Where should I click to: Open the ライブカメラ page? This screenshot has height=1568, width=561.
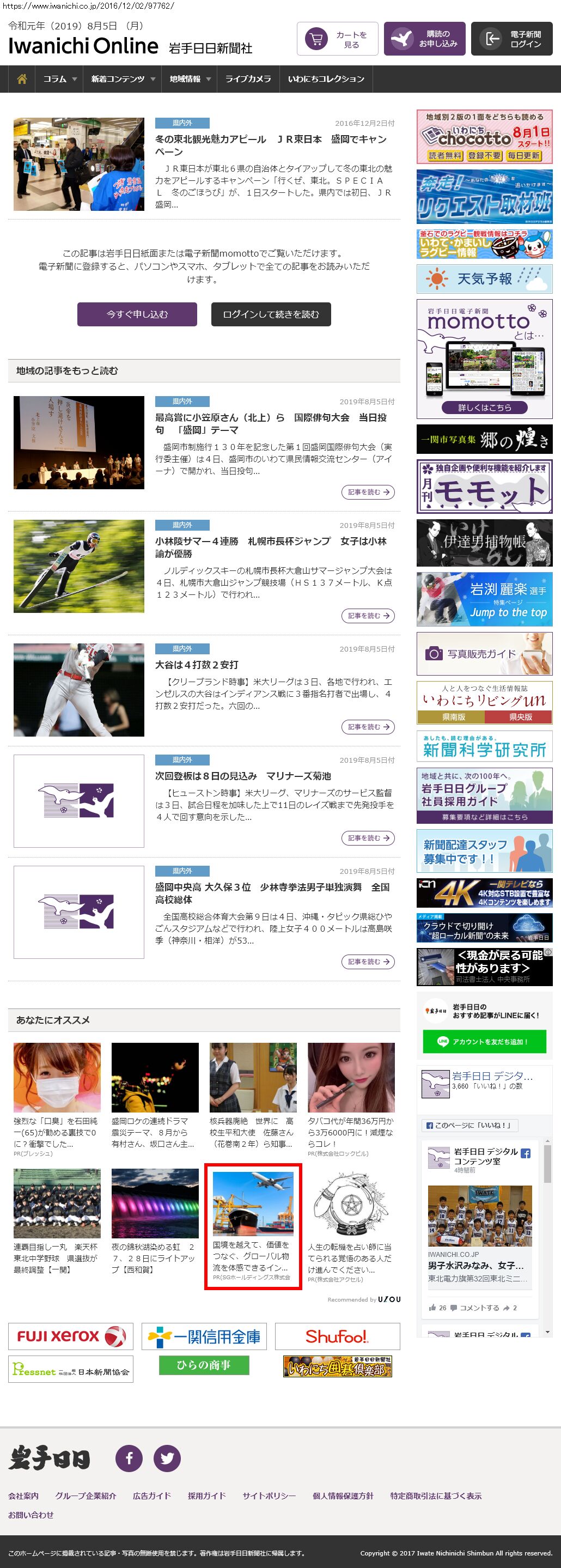(x=248, y=79)
